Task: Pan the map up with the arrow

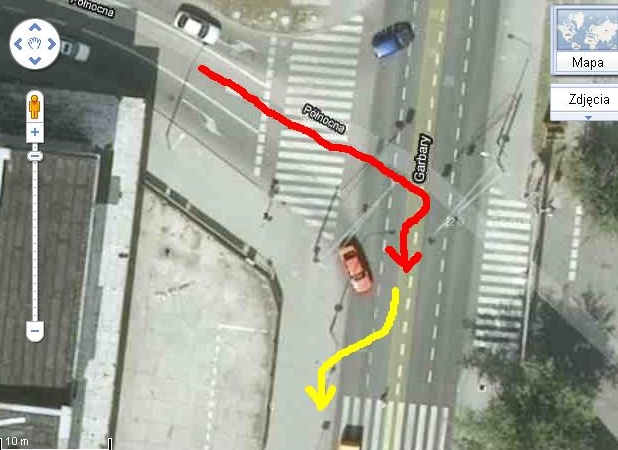Action: [x=34, y=27]
